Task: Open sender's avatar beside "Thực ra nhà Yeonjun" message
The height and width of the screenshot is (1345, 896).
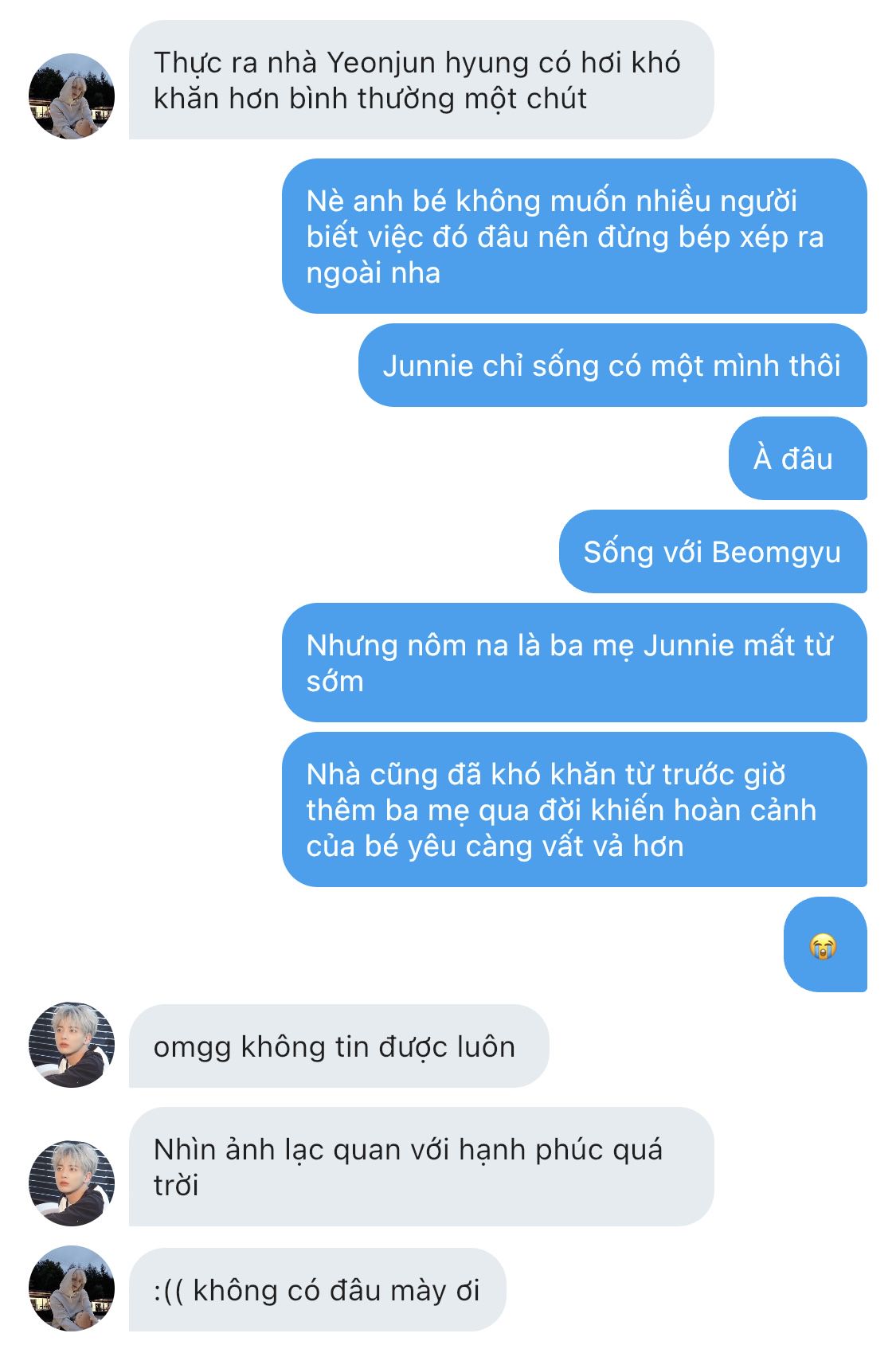Action: pos(72,96)
